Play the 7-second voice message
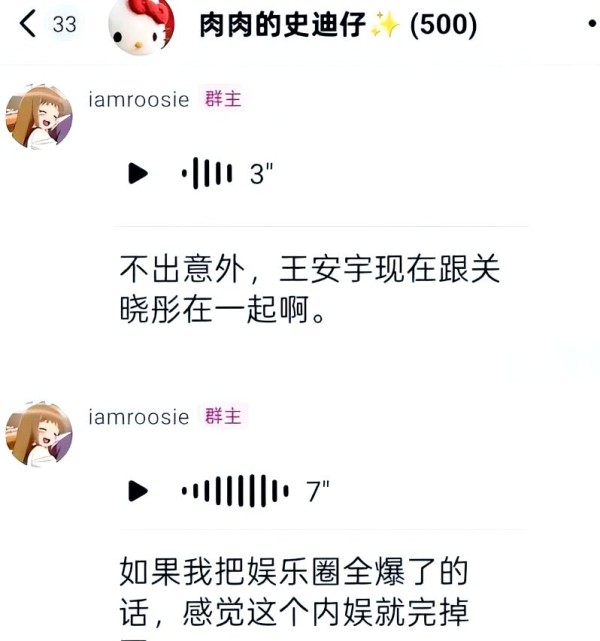 point(138,490)
